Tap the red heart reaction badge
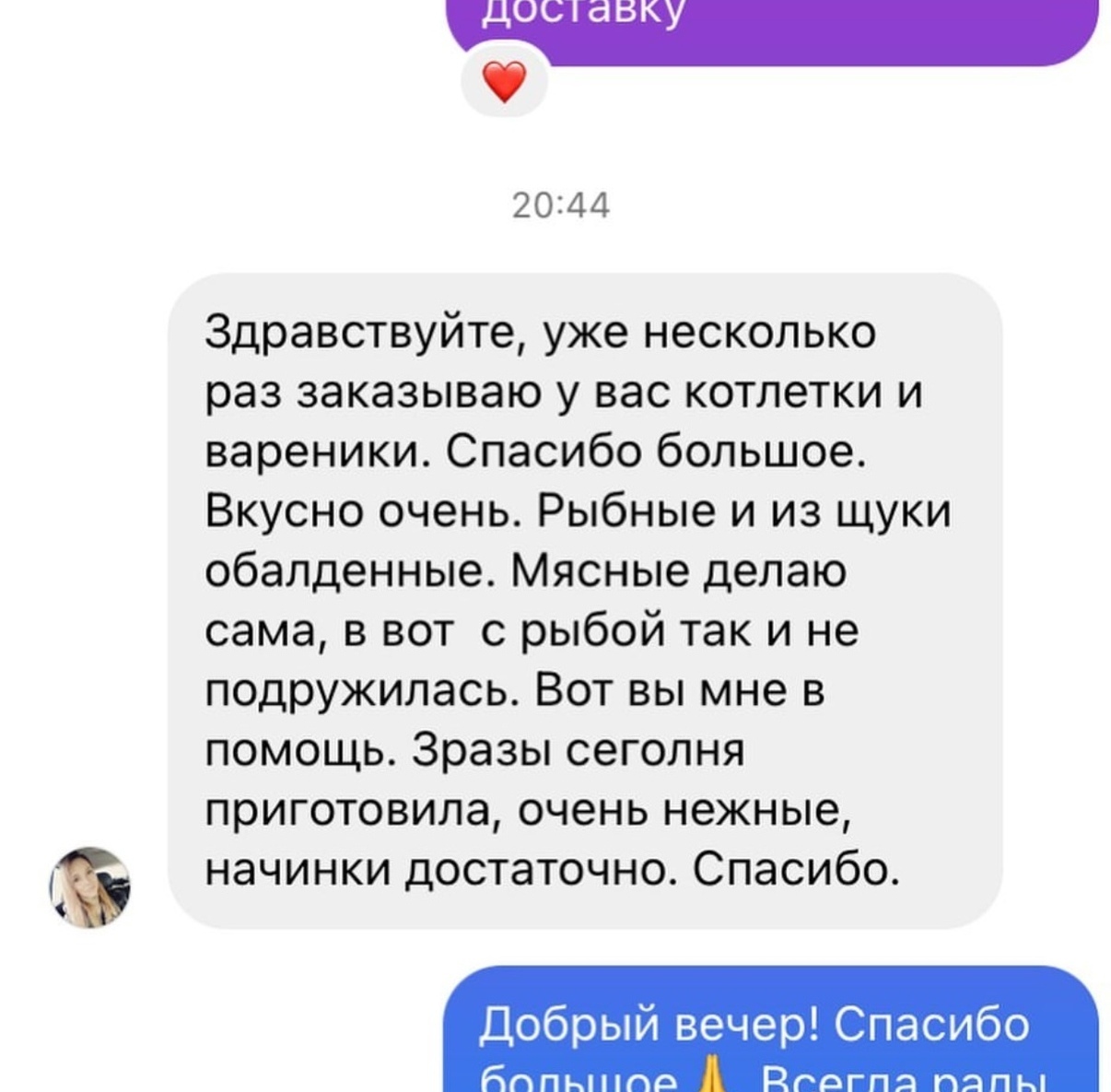The height and width of the screenshot is (1092, 1111). (504, 81)
